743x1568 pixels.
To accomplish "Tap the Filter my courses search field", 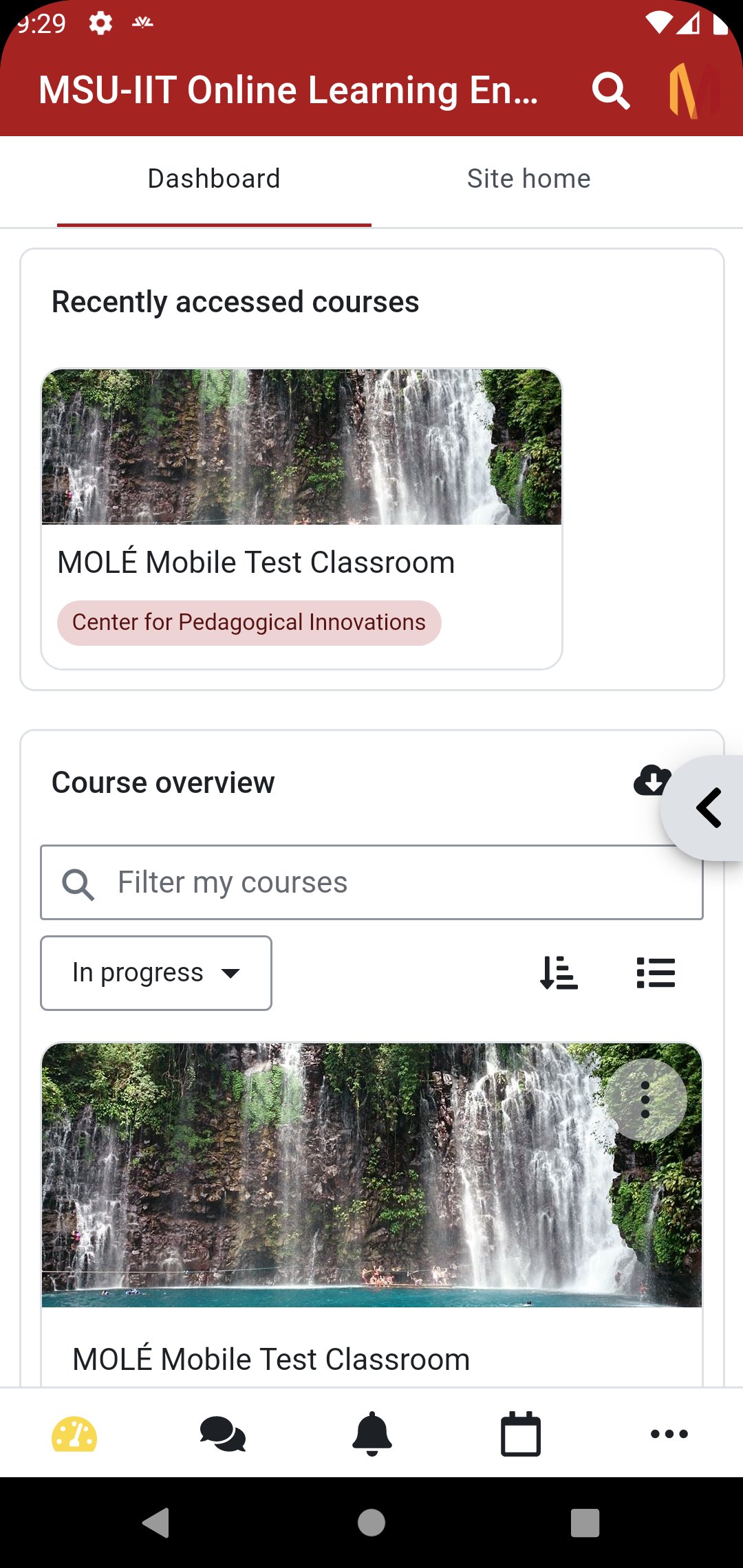I will point(371,882).
